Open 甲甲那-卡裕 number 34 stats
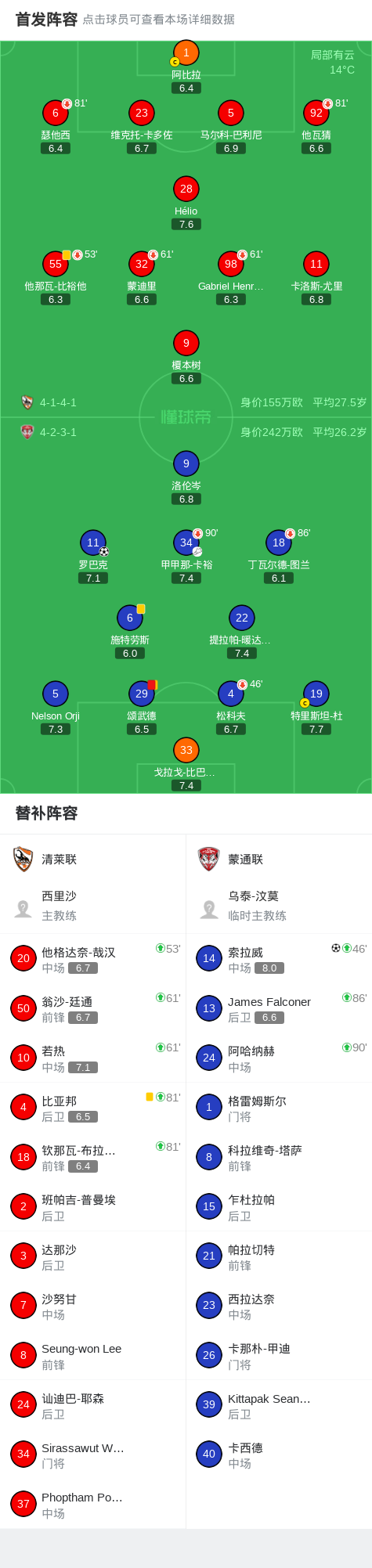Image resolution: width=372 pixels, height=1568 pixels. point(186,557)
